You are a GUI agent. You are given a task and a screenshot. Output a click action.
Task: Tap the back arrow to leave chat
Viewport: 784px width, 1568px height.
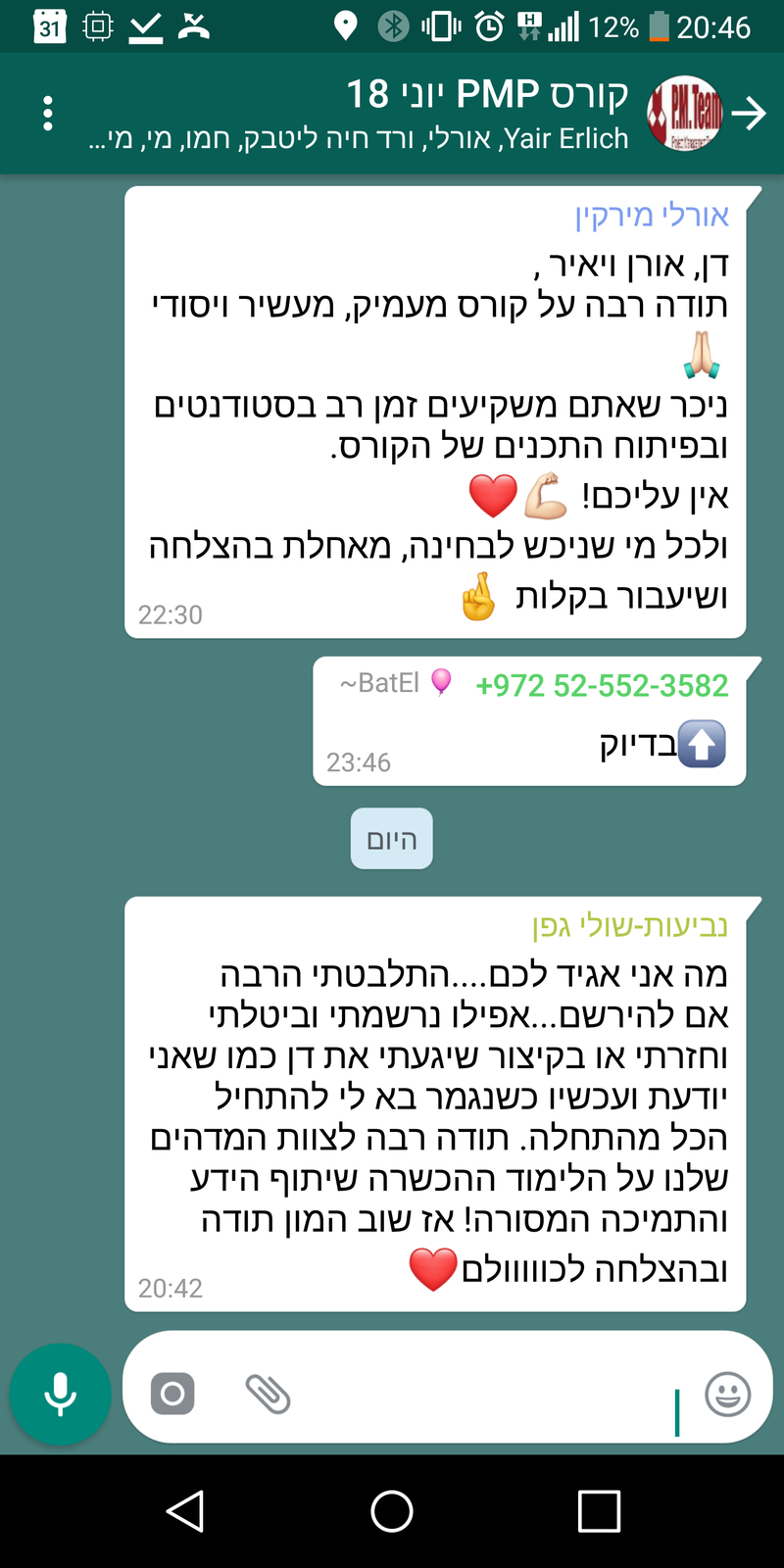tap(749, 114)
